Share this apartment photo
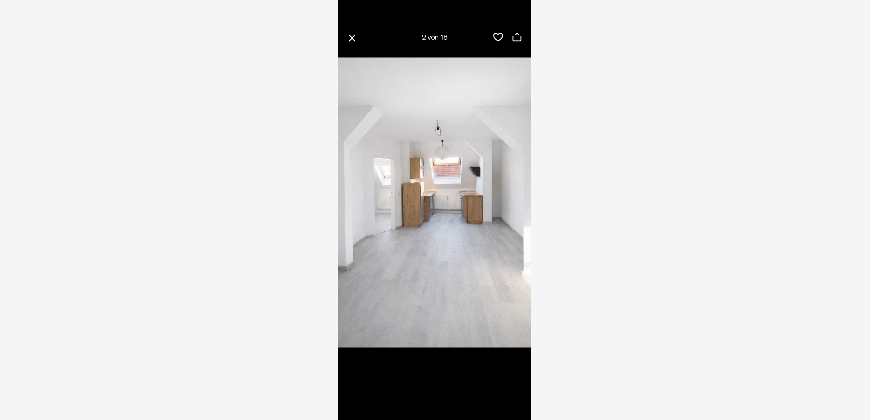This screenshot has height=420, width=870. [517, 37]
